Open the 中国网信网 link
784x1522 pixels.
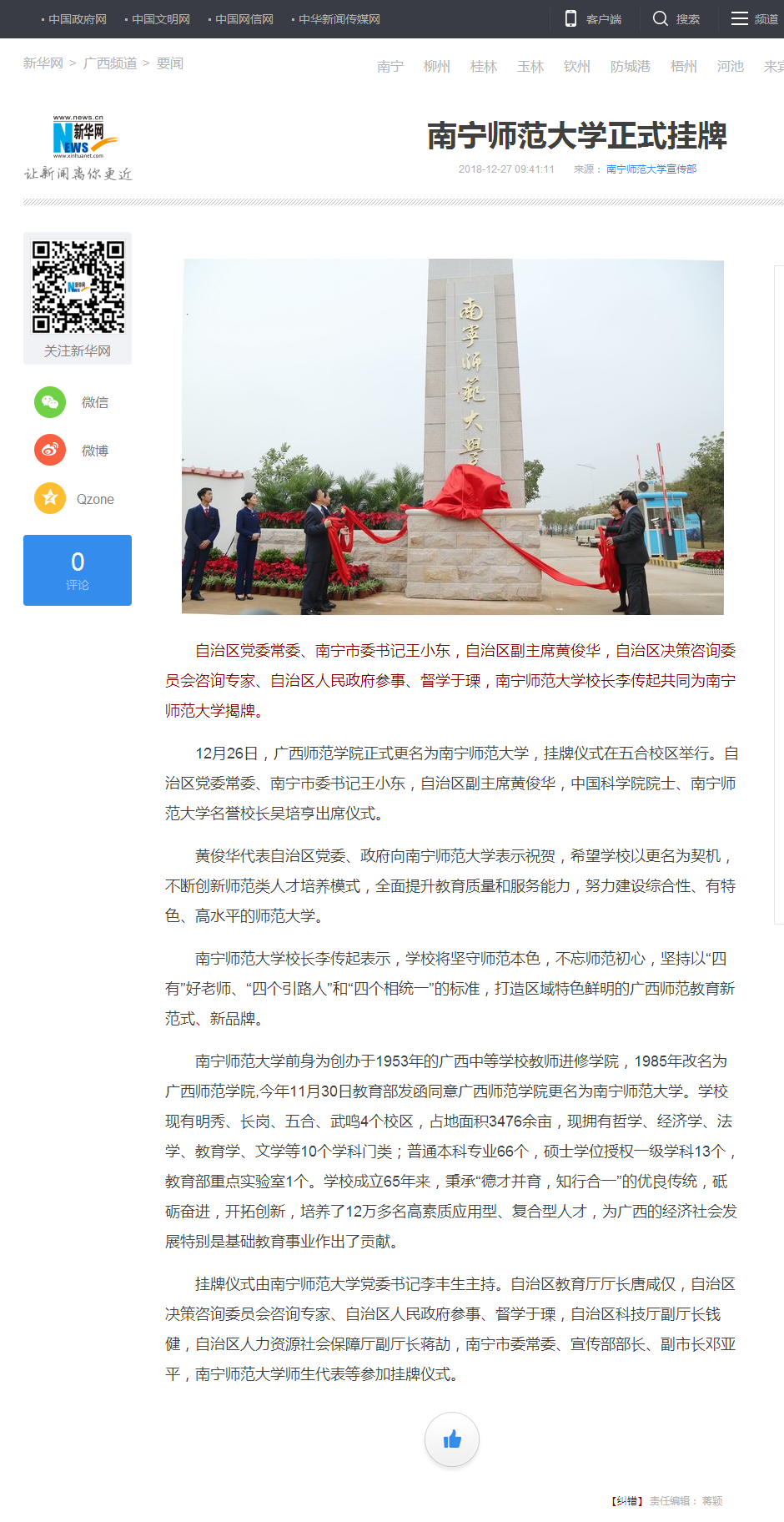pyautogui.click(x=244, y=19)
